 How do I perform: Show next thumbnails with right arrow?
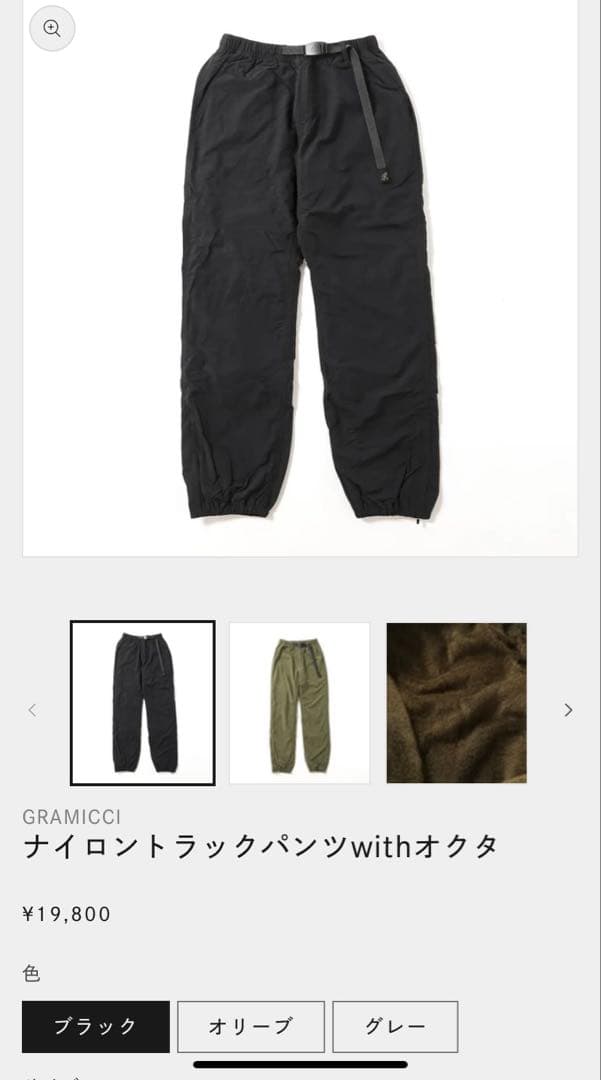tap(568, 710)
